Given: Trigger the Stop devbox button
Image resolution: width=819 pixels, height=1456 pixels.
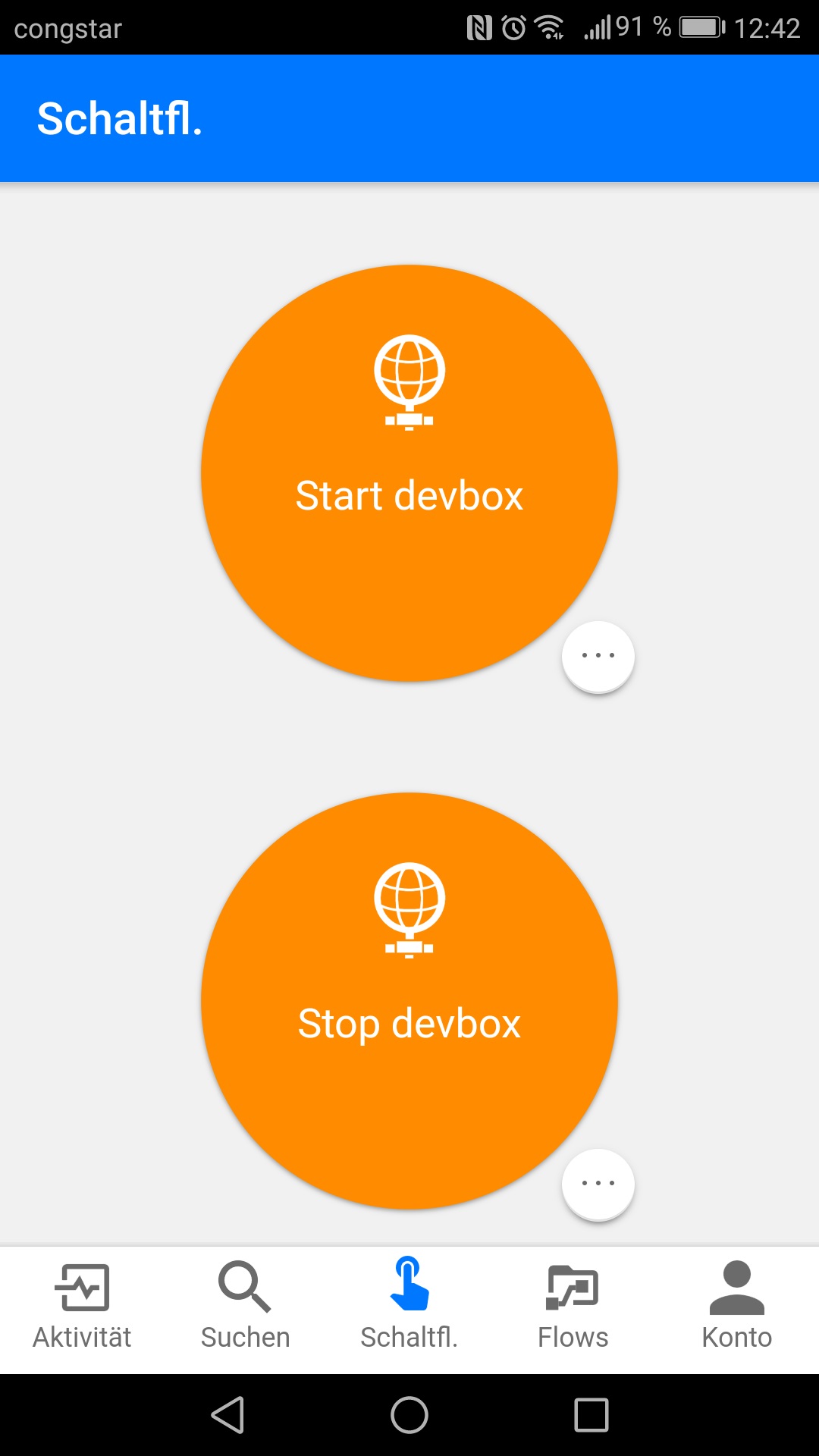Looking at the screenshot, I should click(x=409, y=1001).
